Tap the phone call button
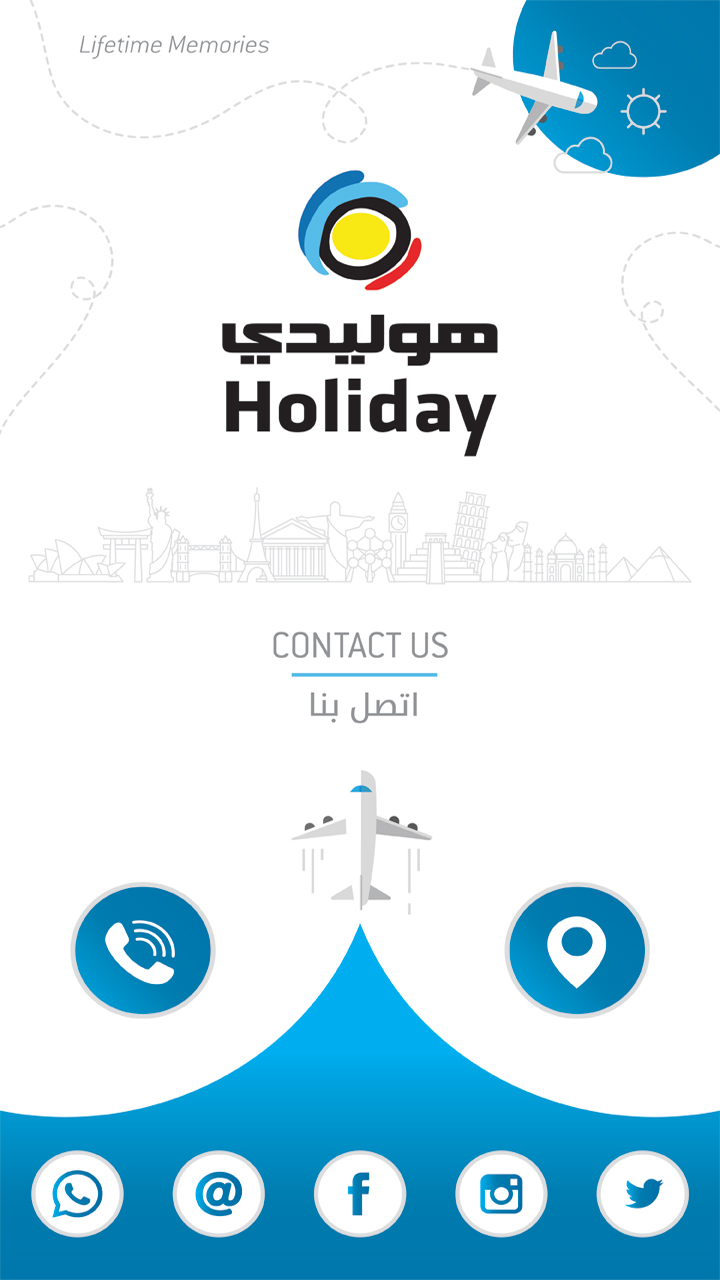The width and height of the screenshot is (720, 1280). [142, 950]
